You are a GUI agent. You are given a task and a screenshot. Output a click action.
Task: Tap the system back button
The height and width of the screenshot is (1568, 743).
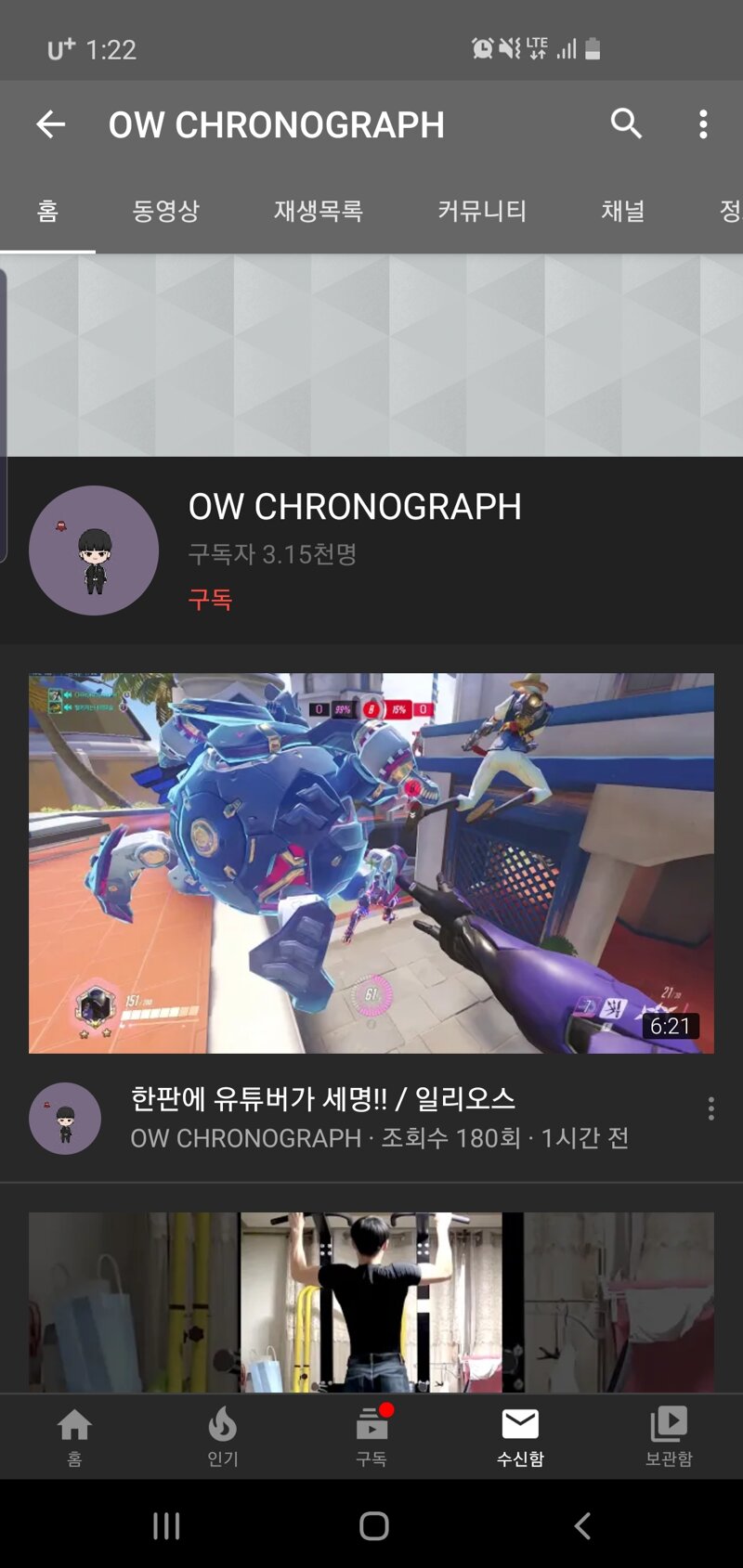coord(582,1526)
